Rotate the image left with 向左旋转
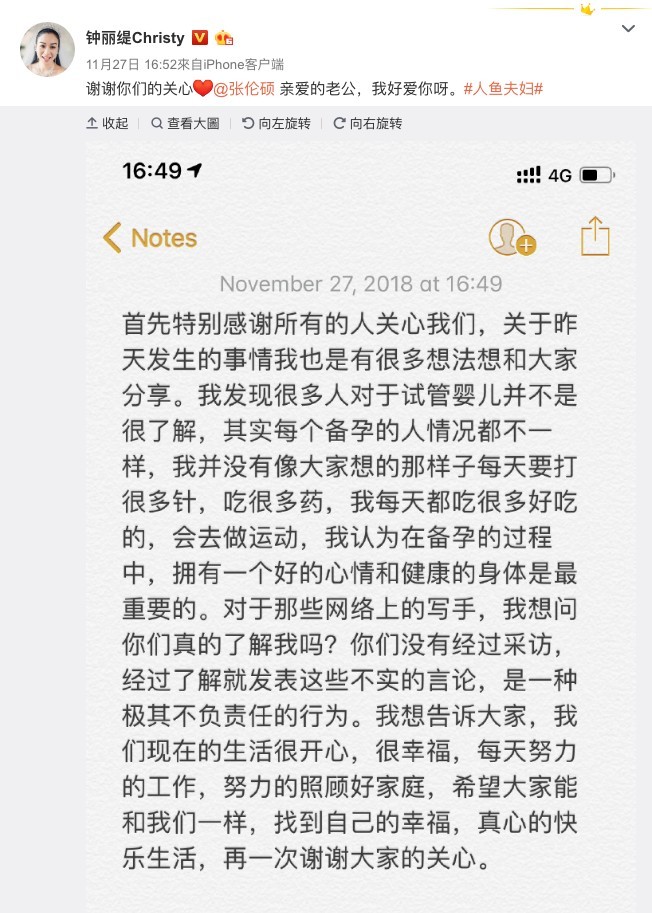This screenshot has width=652, height=913. pos(277,123)
